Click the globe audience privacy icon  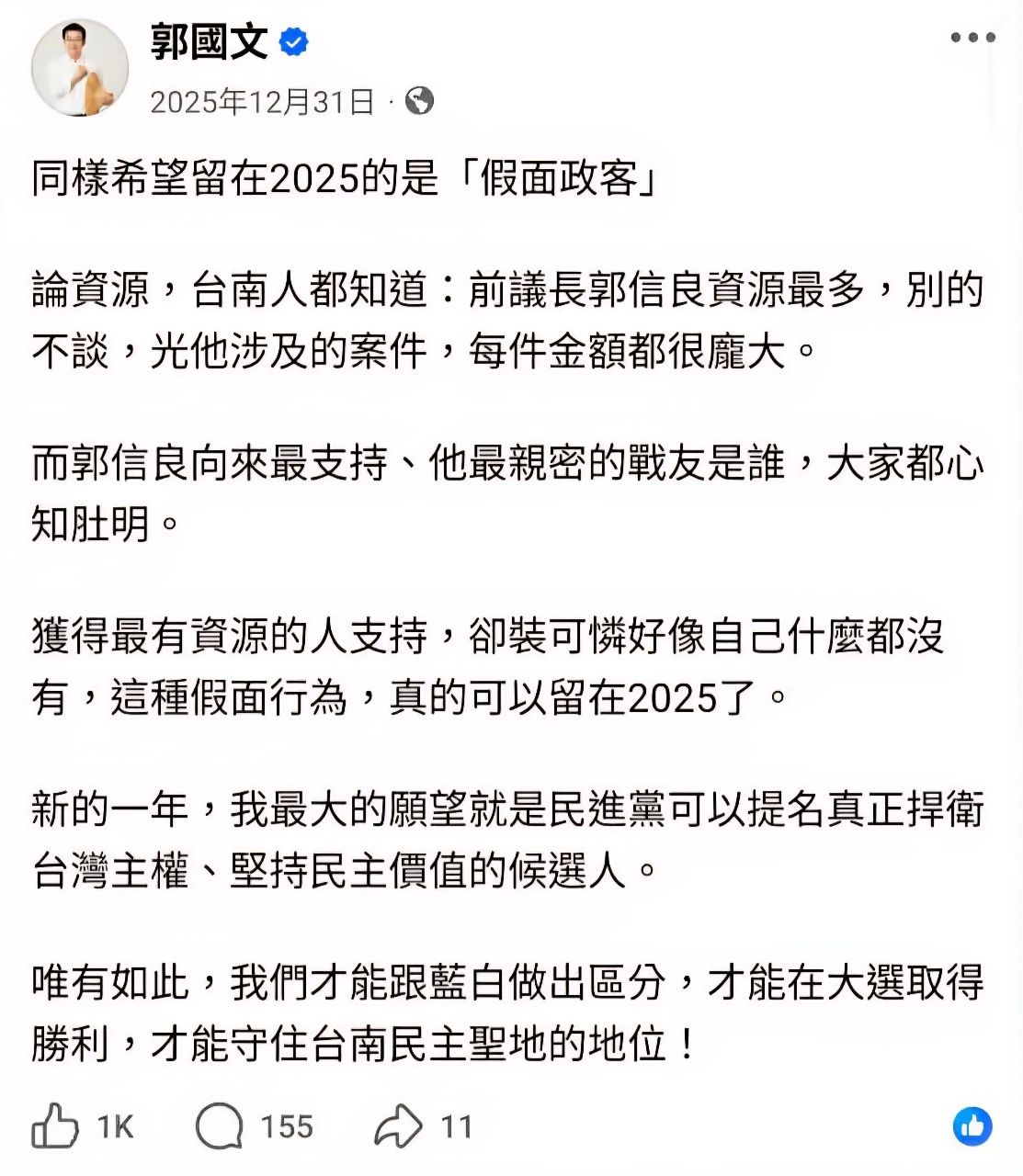[419, 101]
